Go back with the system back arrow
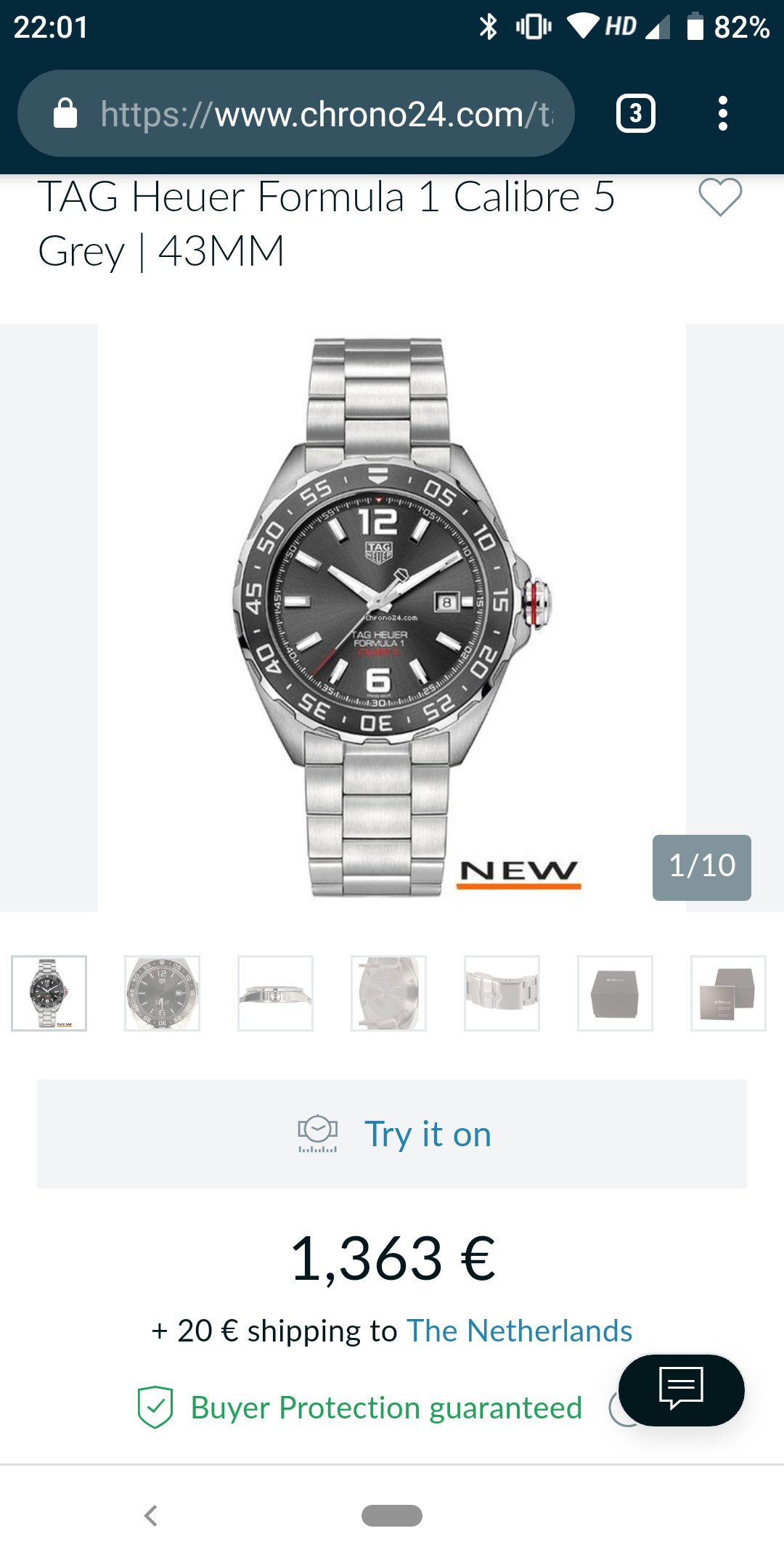The height and width of the screenshot is (1568, 784). pos(151,1516)
